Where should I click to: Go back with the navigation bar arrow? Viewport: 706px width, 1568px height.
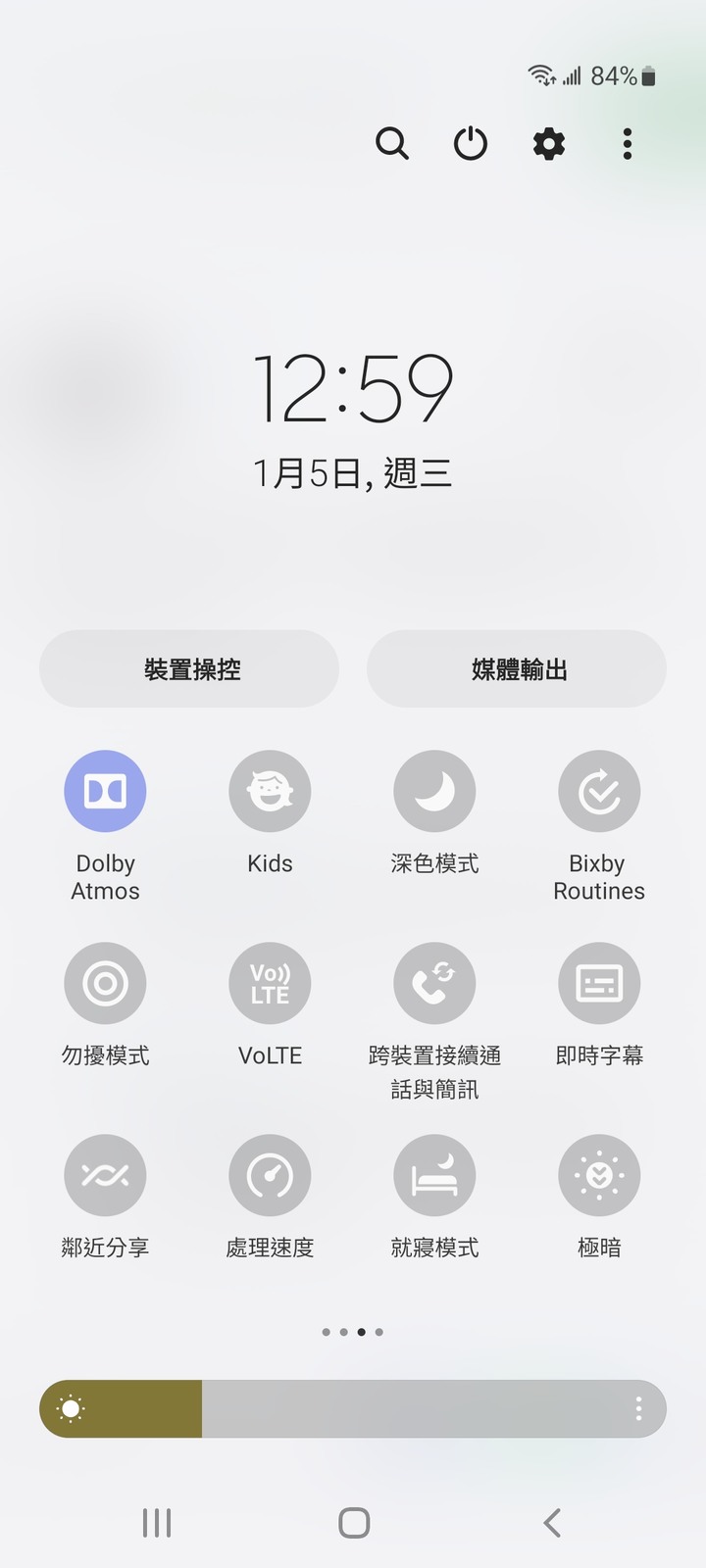click(x=552, y=1523)
